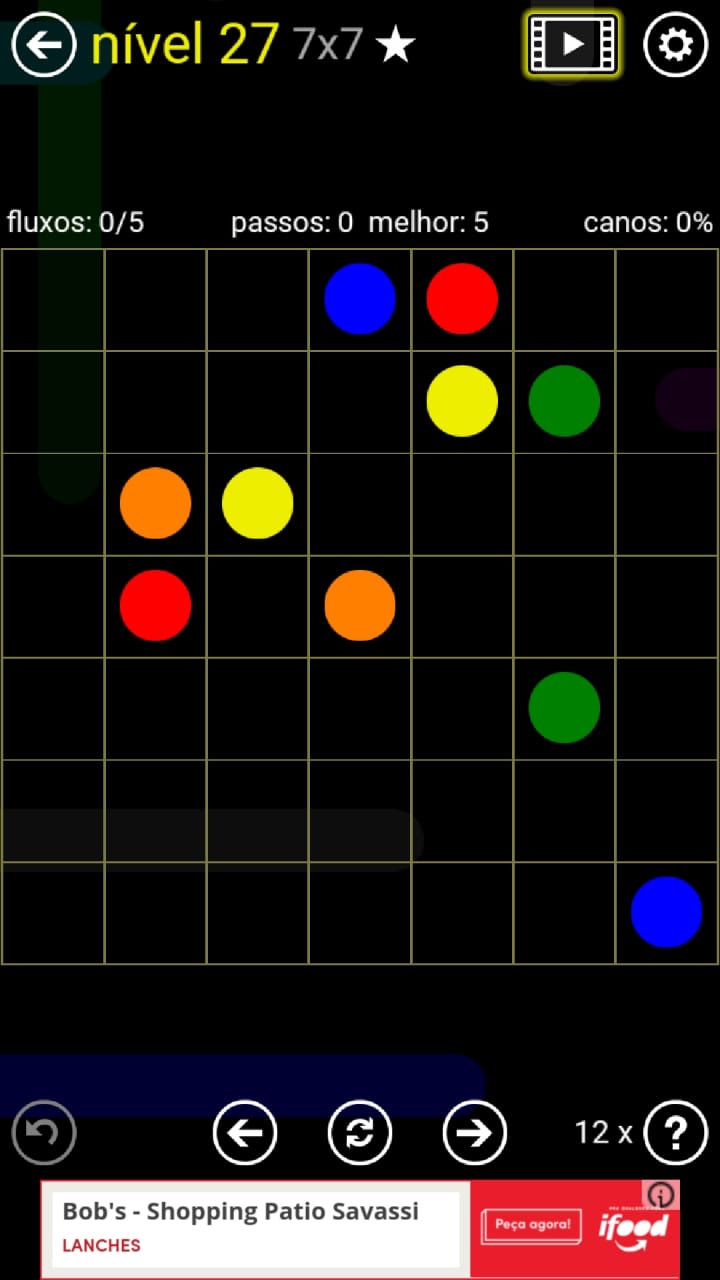The height and width of the screenshot is (1280, 720).
Task: Restart the current level
Action: (x=360, y=1132)
